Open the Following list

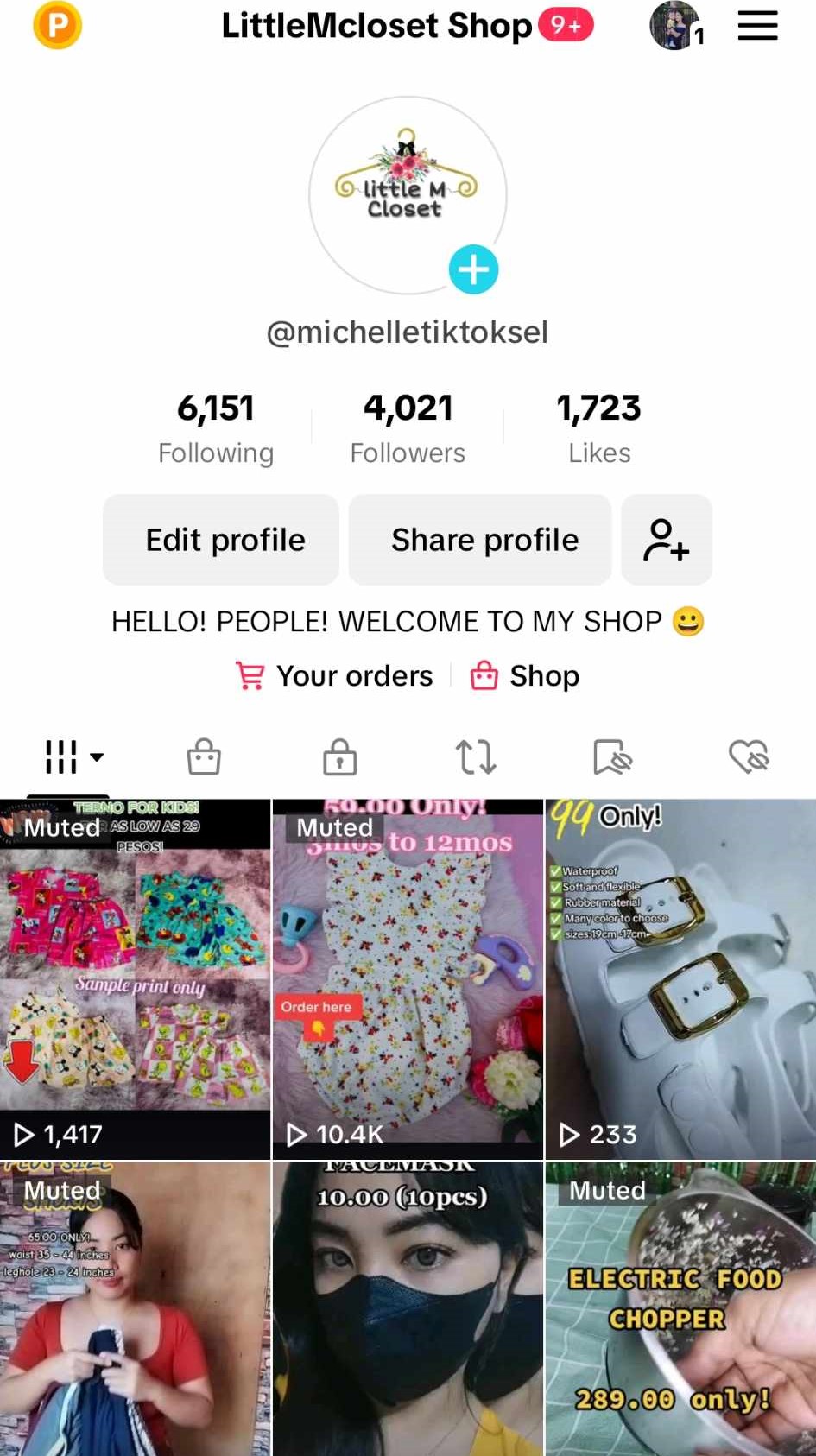click(x=216, y=427)
